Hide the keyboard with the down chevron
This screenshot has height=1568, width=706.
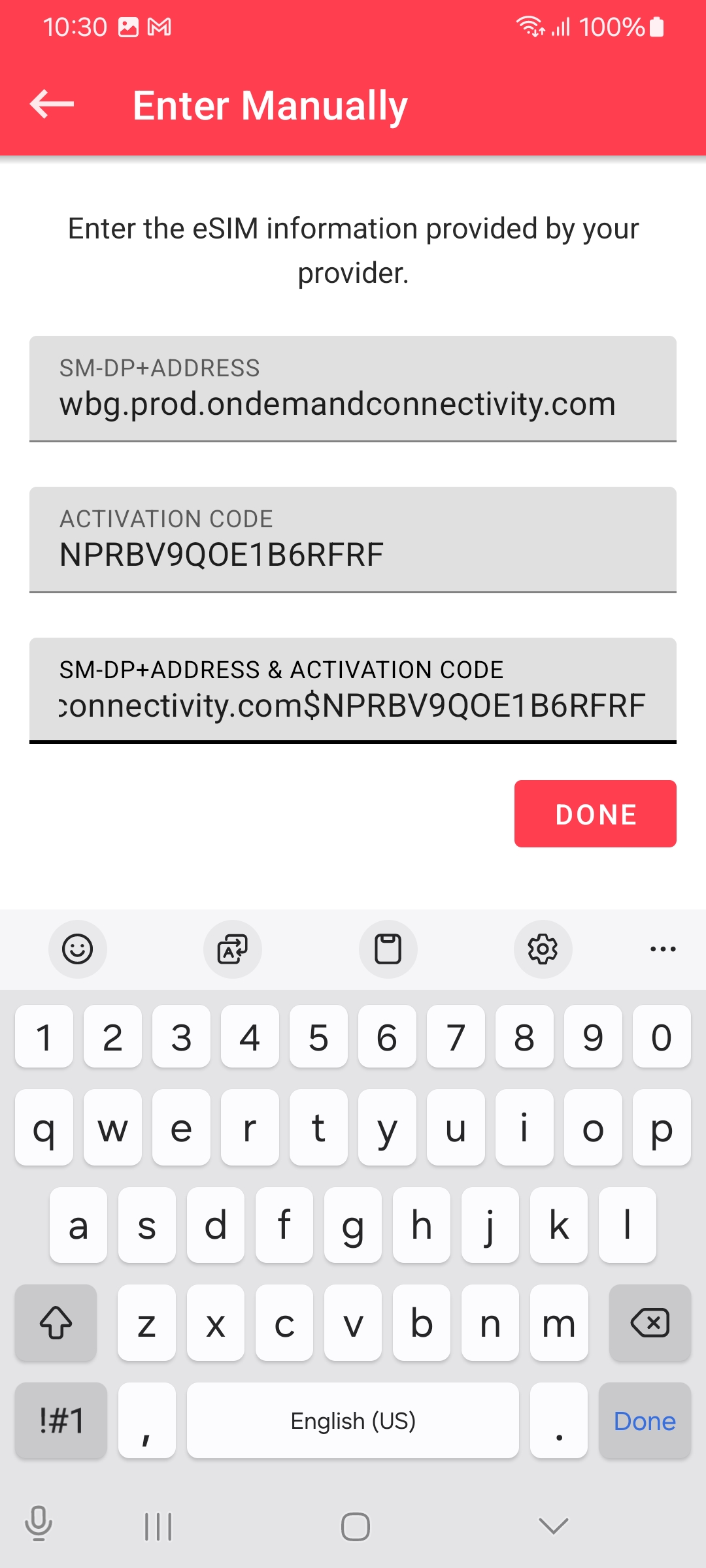553,1526
